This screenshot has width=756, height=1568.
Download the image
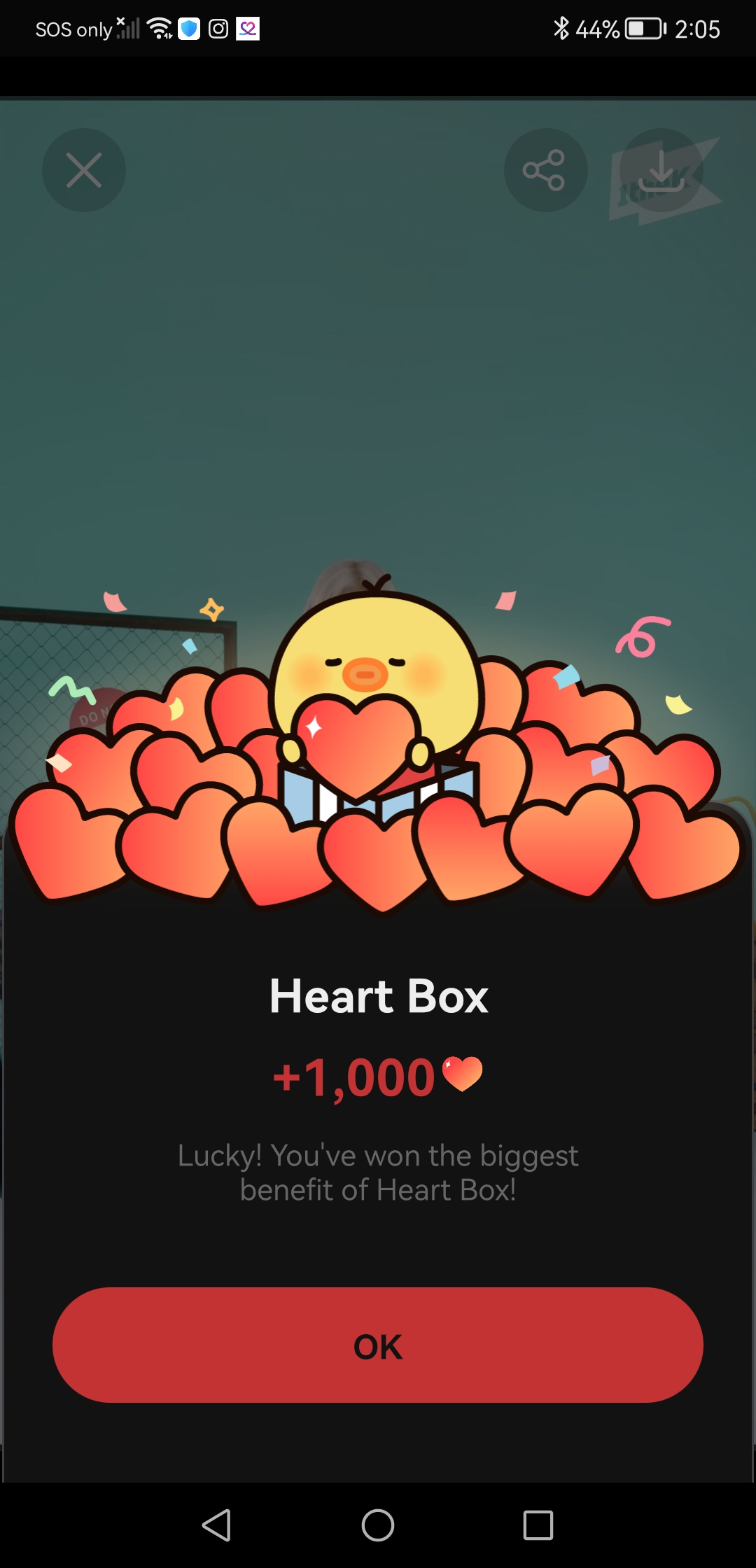tap(661, 170)
